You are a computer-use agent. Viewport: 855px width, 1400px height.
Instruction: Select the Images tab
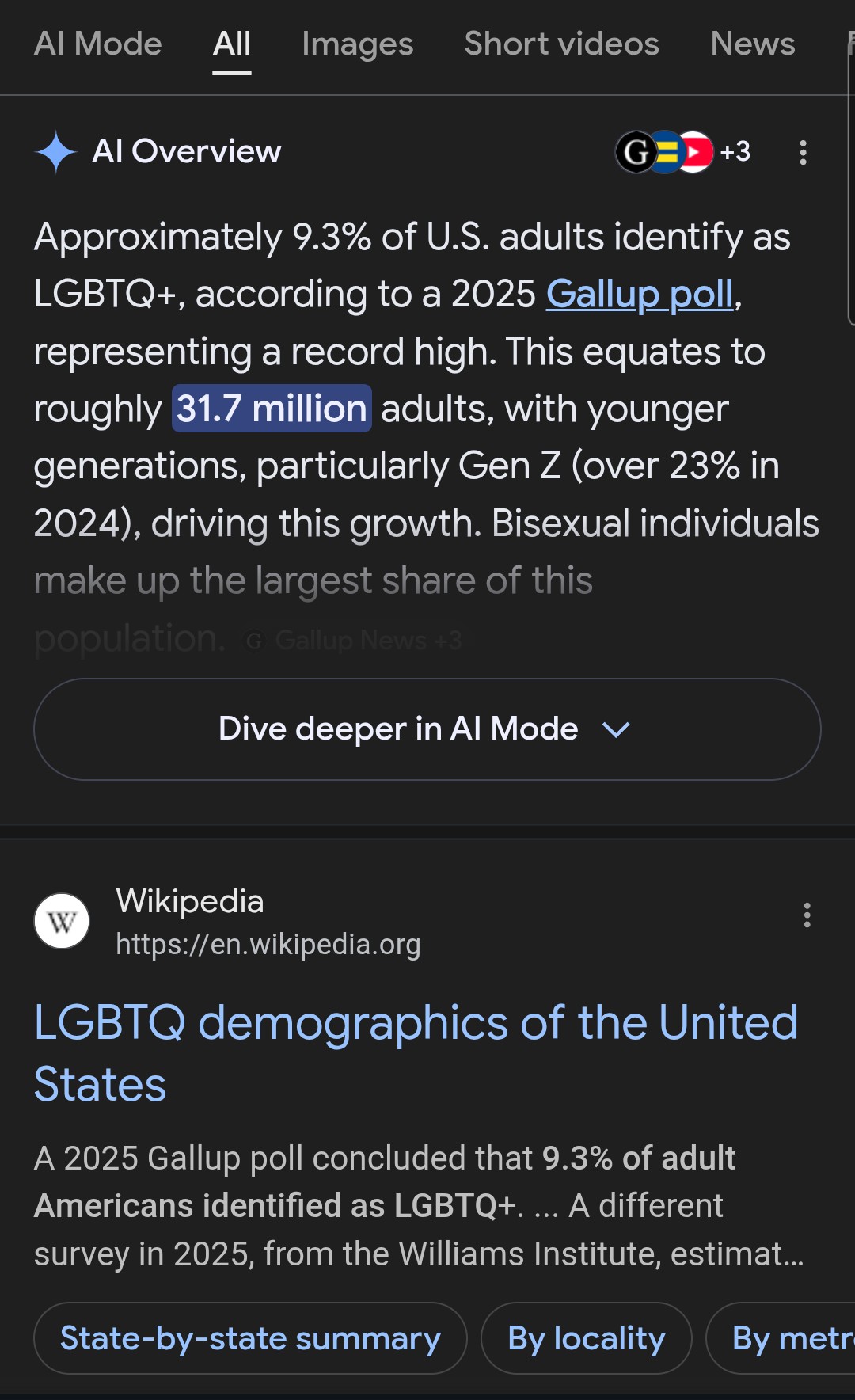click(358, 44)
